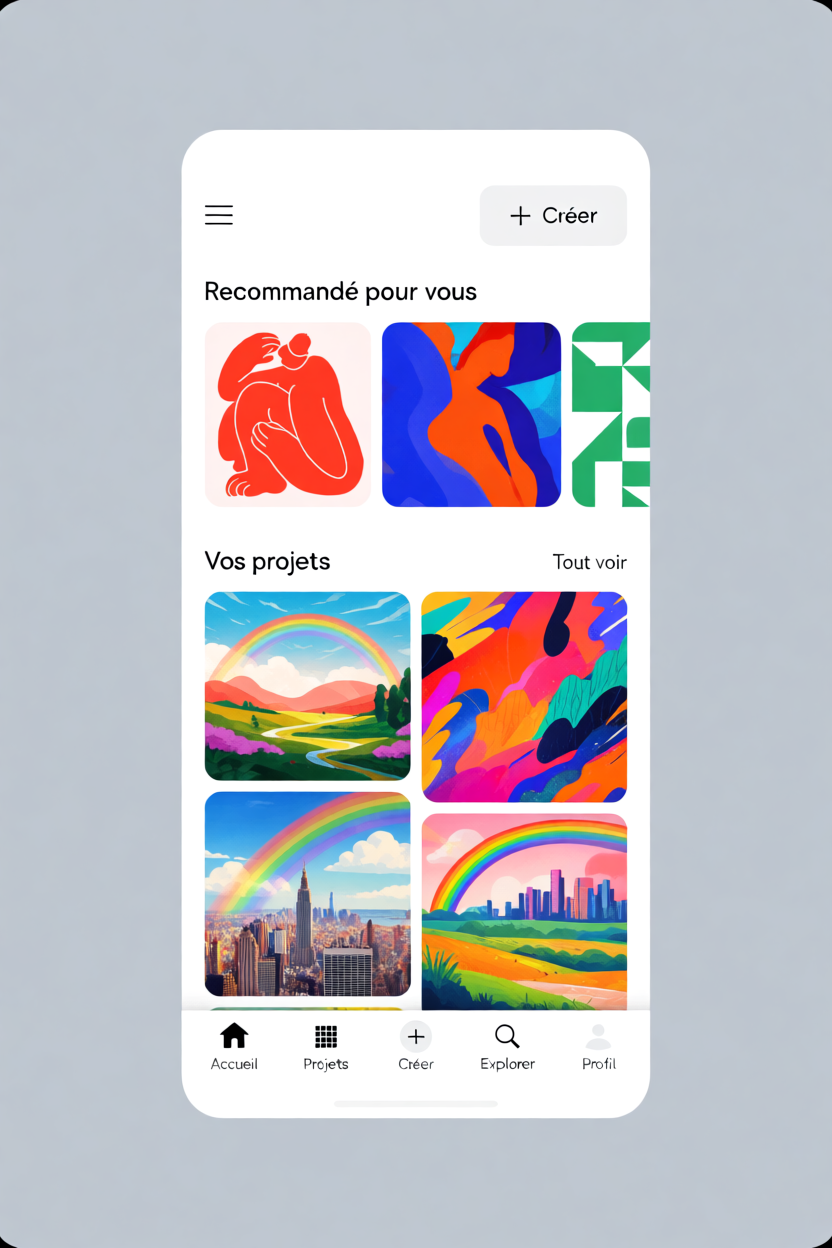Go to the Accueil tab
832x1248 pixels.
[234, 1047]
